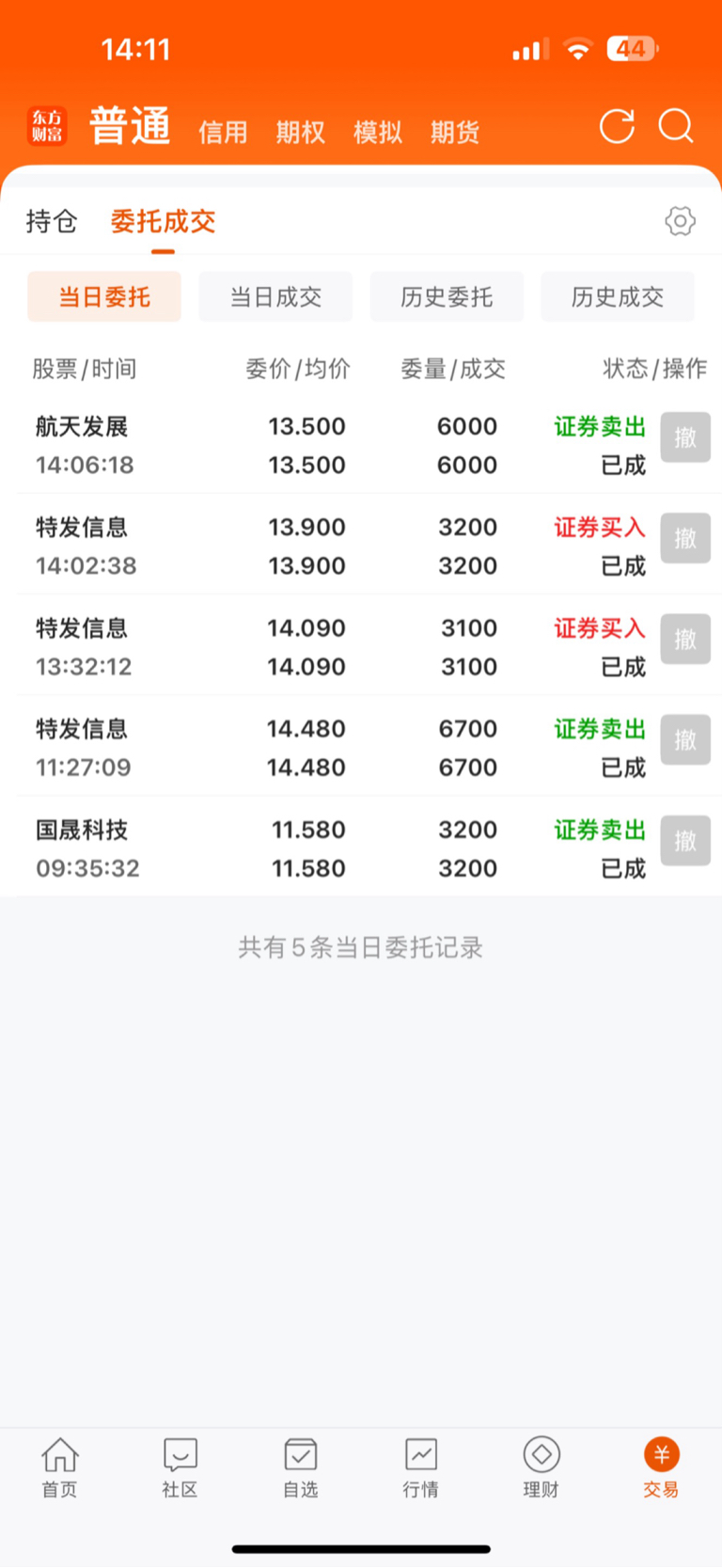Select the 模拟 trading tab
Screen dimensions: 722x1568
pos(377,133)
